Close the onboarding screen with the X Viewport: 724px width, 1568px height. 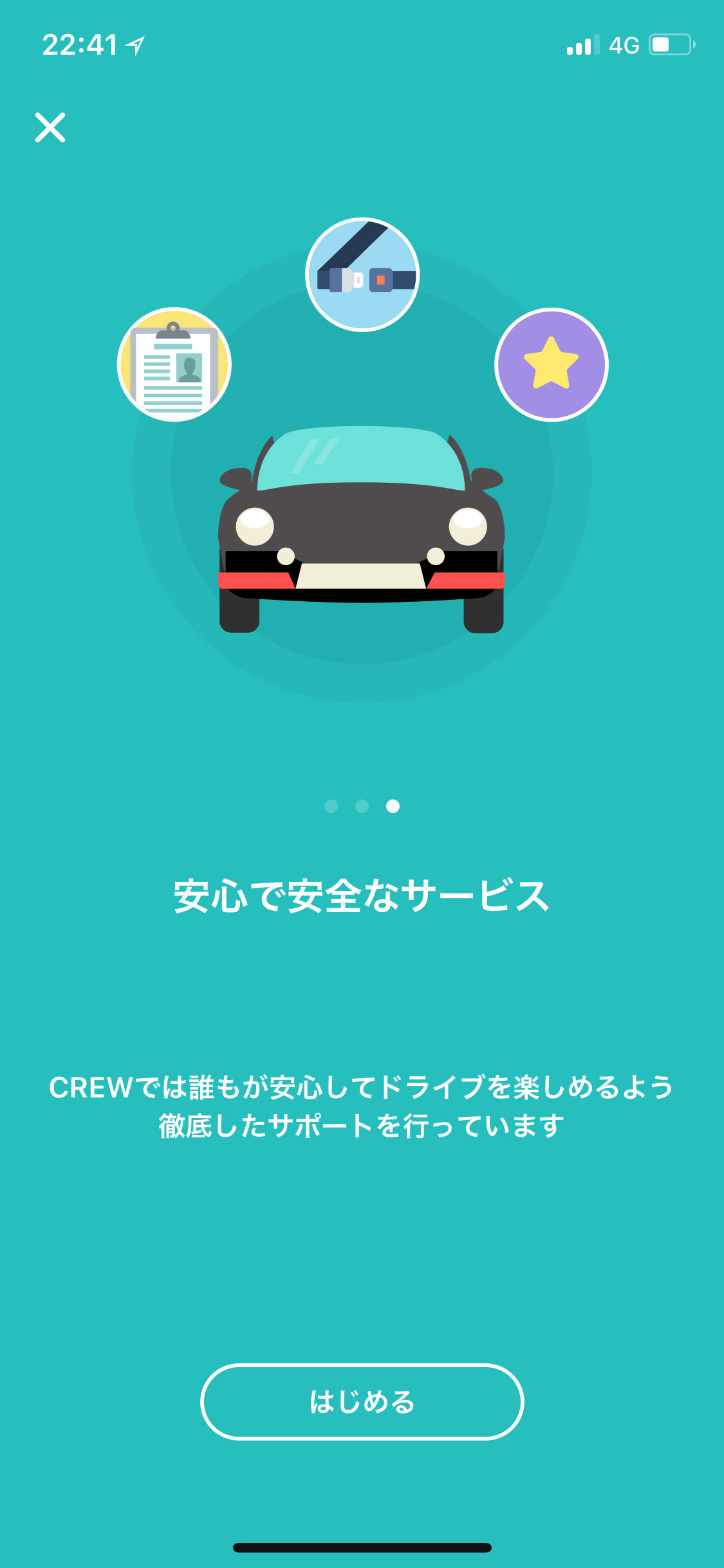[x=50, y=127]
